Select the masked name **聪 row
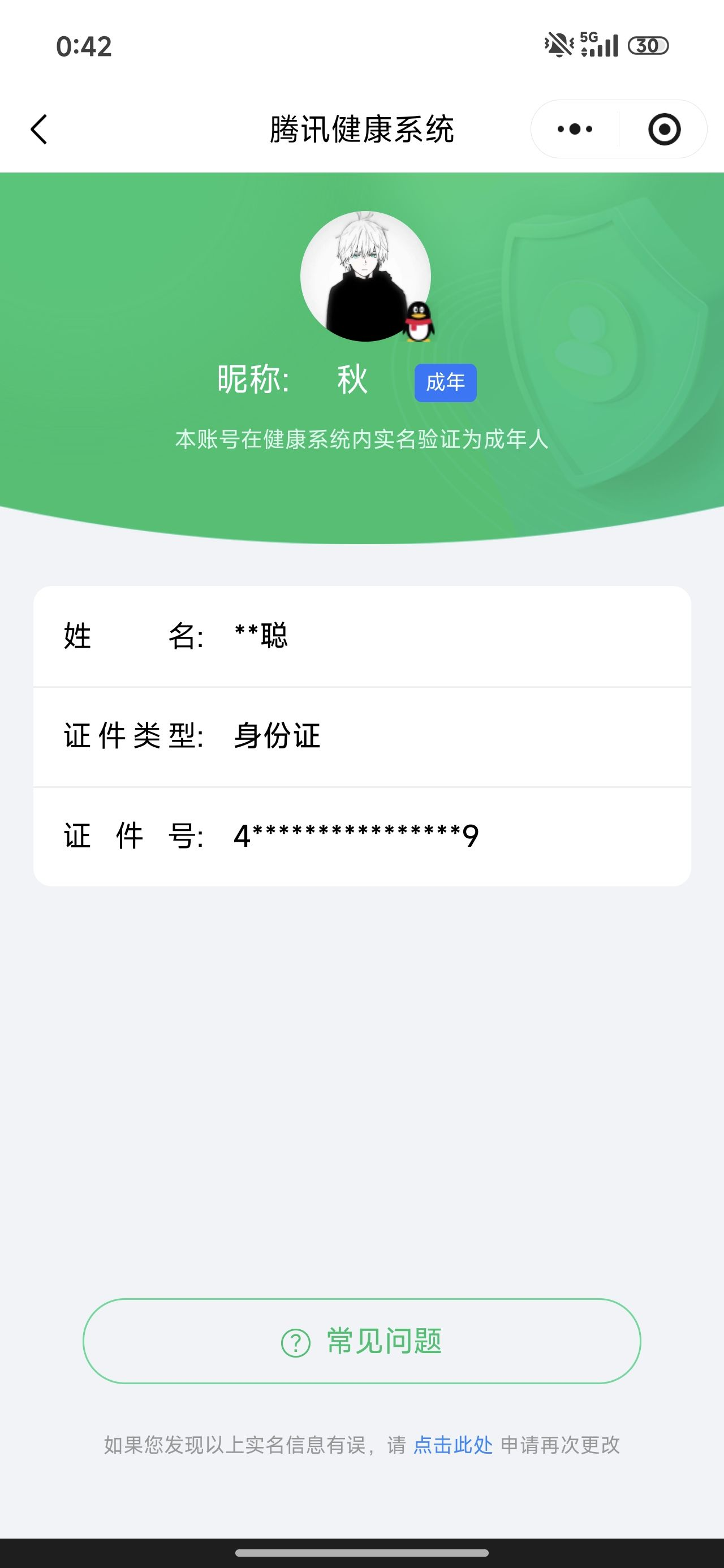 coord(361,635)
